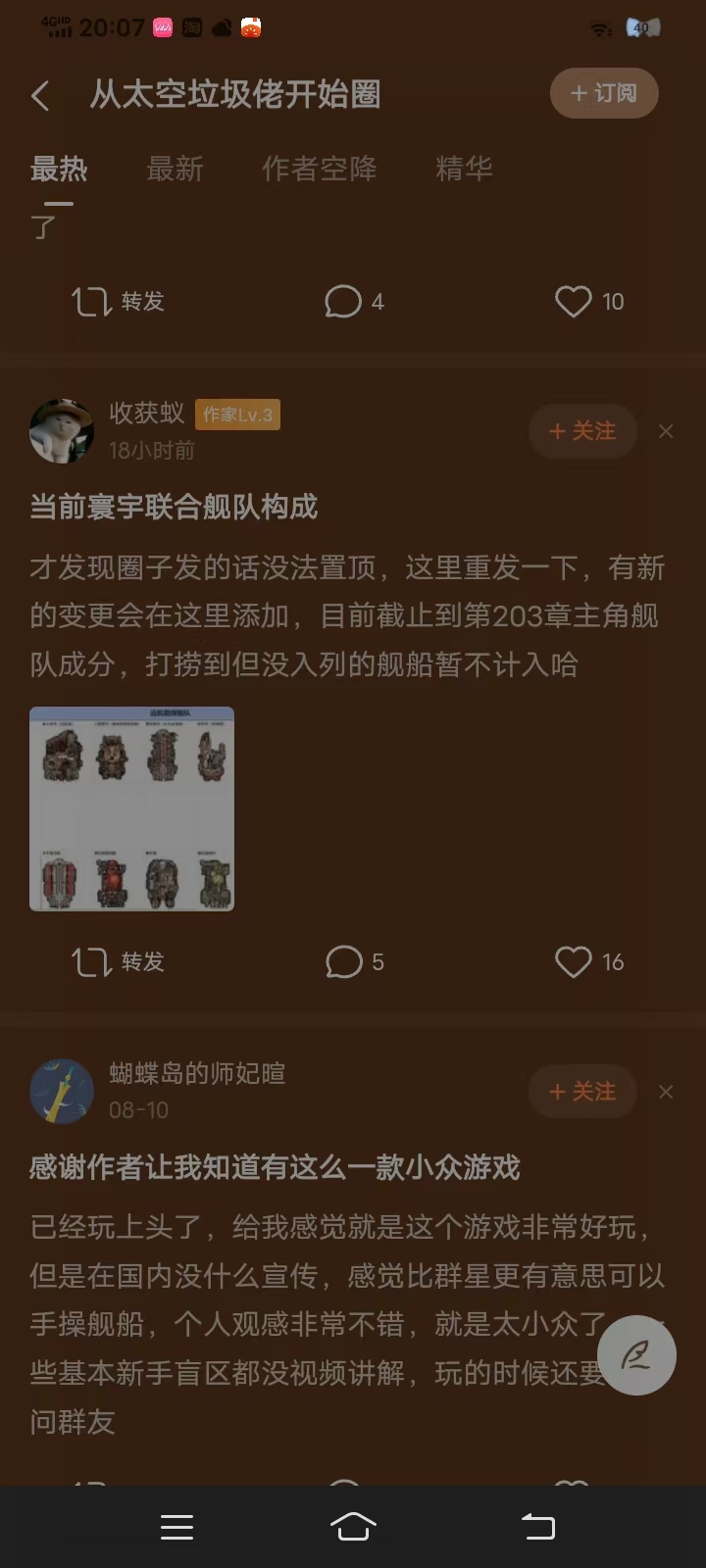Viewport: 706px width, 1568px height.
Task: Tap the 订阅 subscribe button
Action: click(x=604, y=93)
